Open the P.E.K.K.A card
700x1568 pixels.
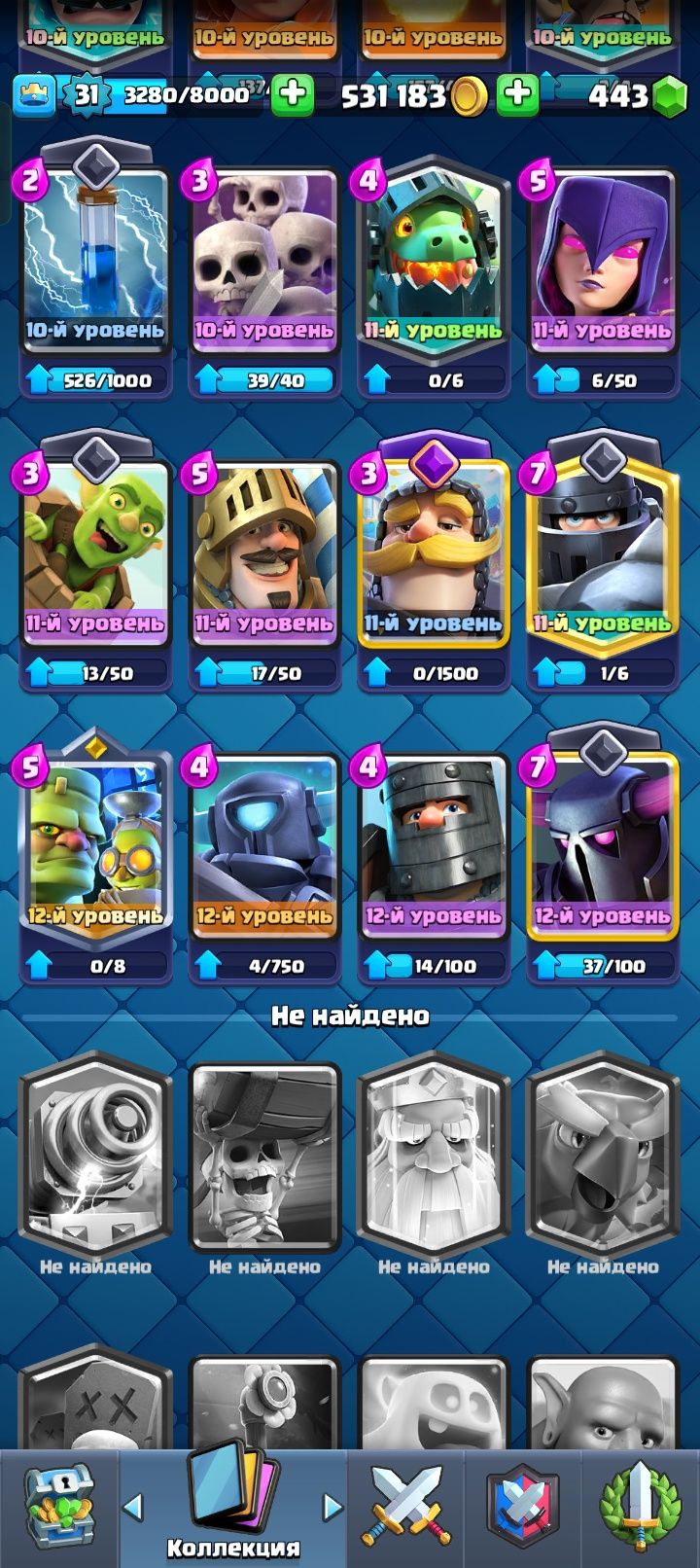coord(603,844)
